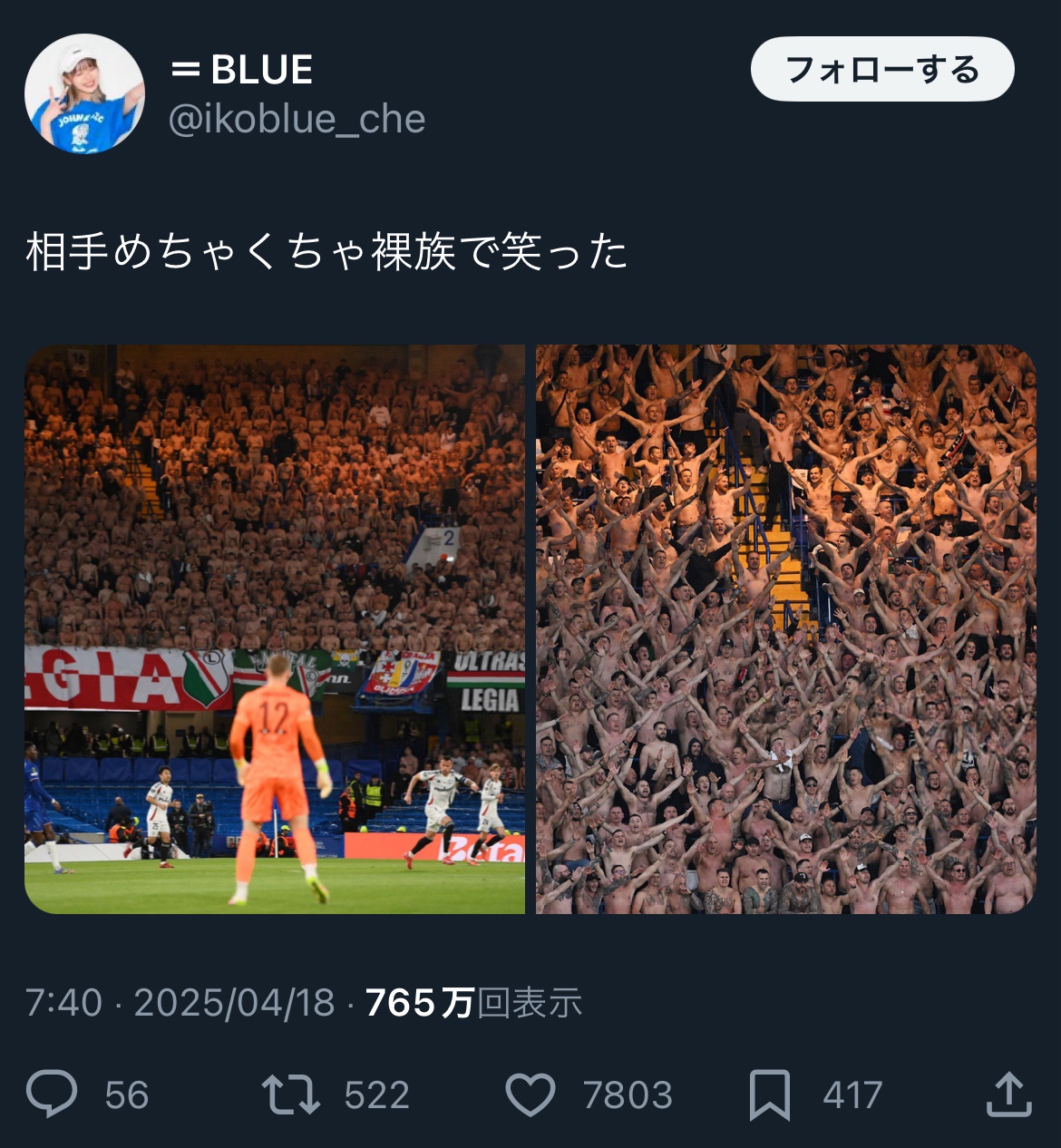The image size is (1061, 1148).
Task: Tap the フォローする follow button
Action: (x=881, y=70)
